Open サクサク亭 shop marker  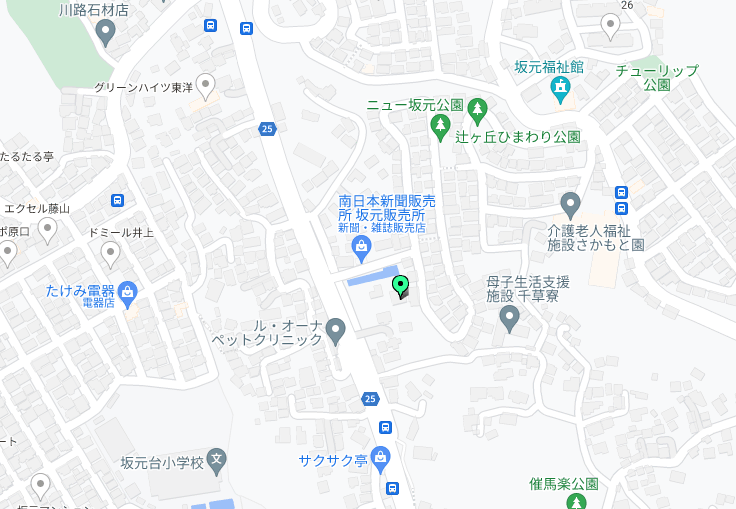pos(380,459)
